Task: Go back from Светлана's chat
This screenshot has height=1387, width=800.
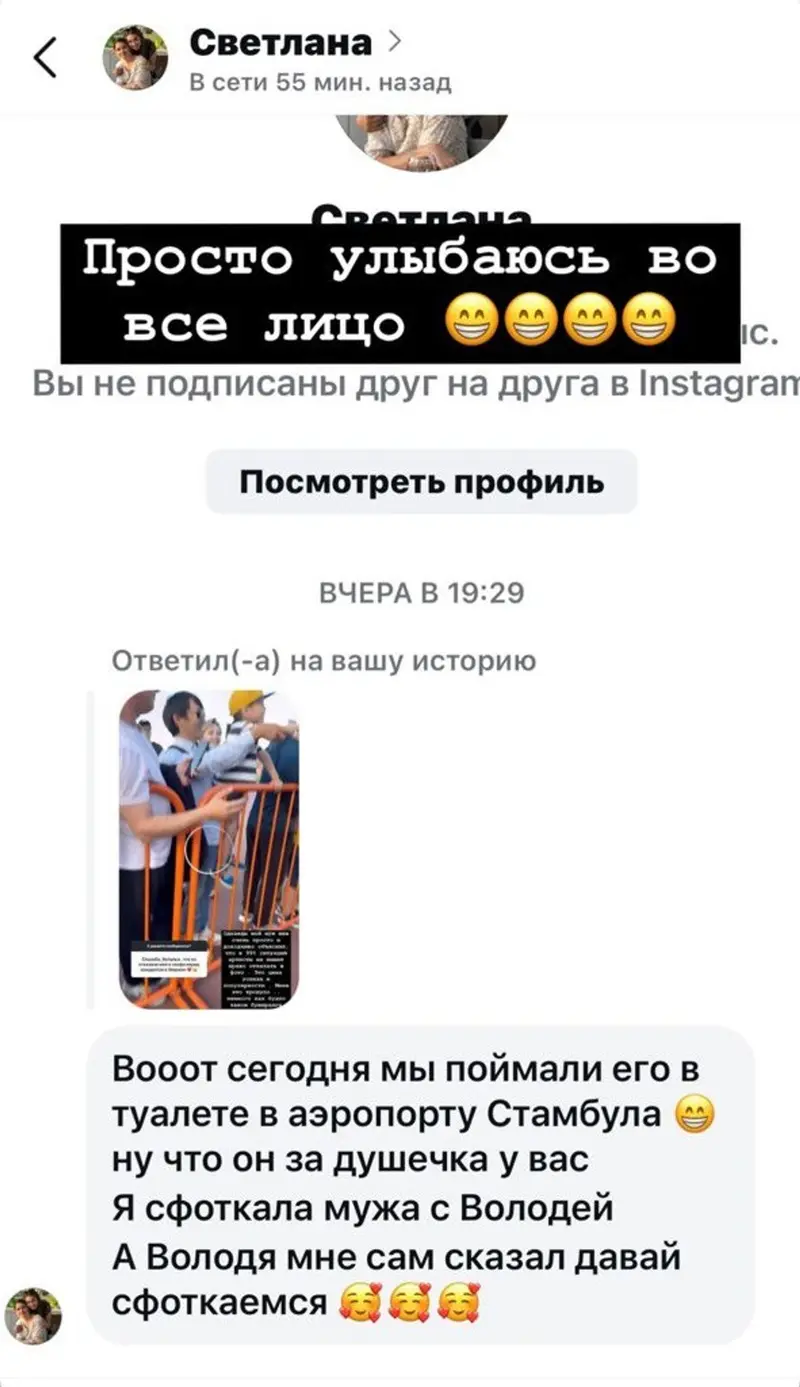Action: tap(45, 58)
